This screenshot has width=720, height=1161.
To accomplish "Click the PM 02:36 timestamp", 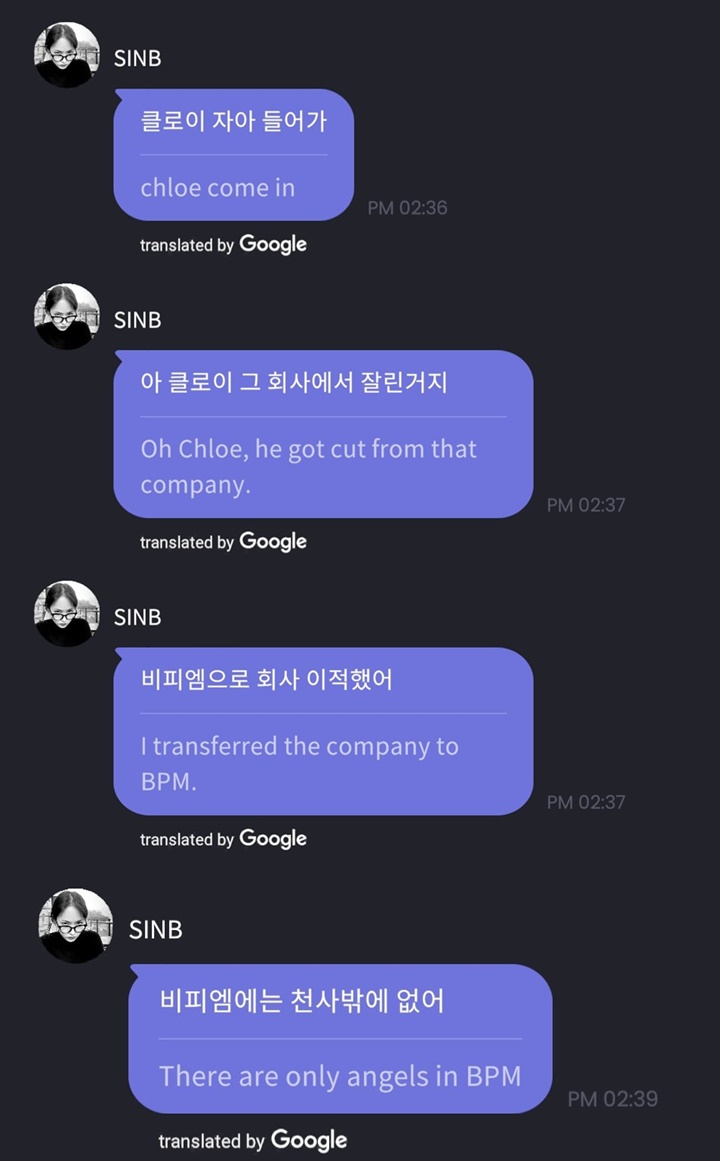I will (x=406, y=207).
